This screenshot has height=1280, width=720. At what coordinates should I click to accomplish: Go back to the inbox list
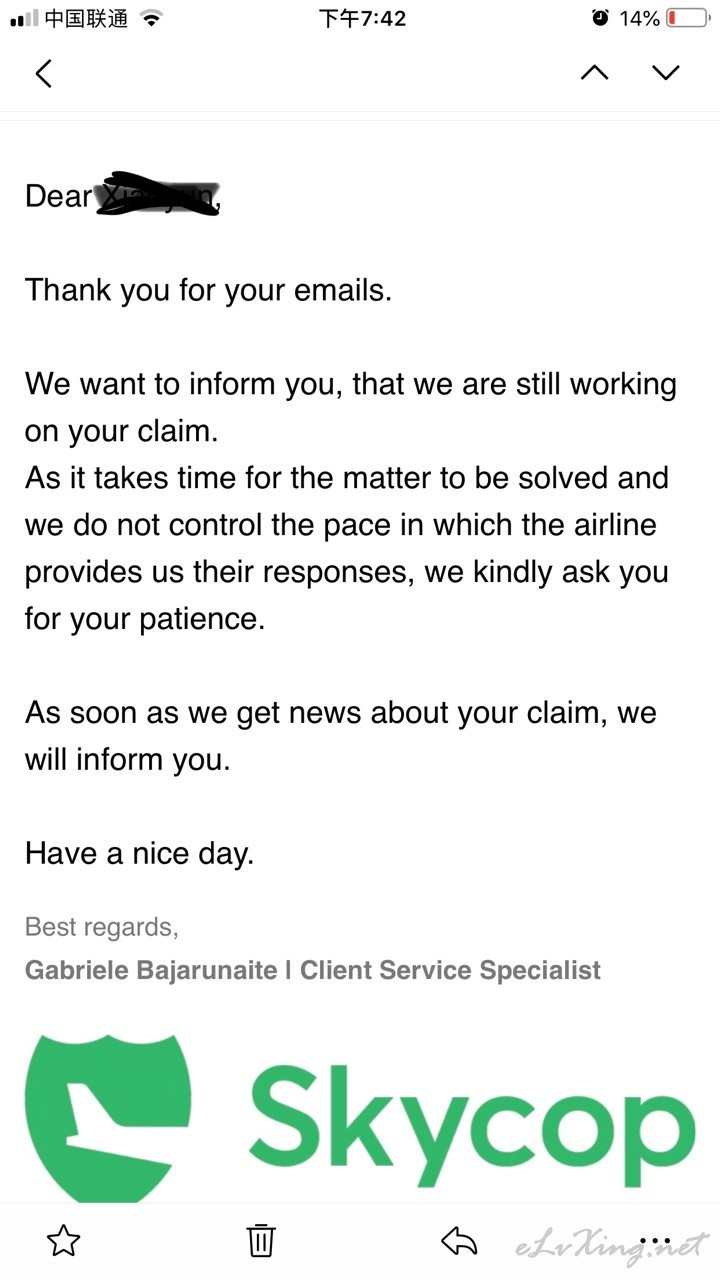coord(43,73)
